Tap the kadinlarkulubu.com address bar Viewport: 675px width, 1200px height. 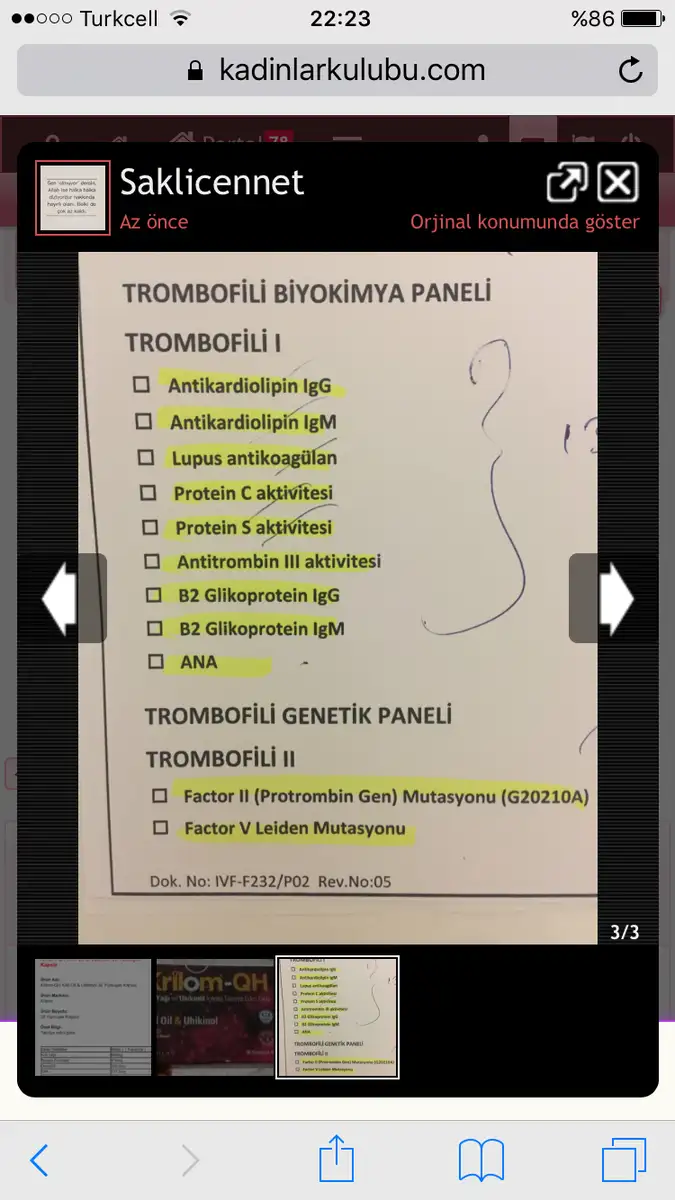point(337,70)
